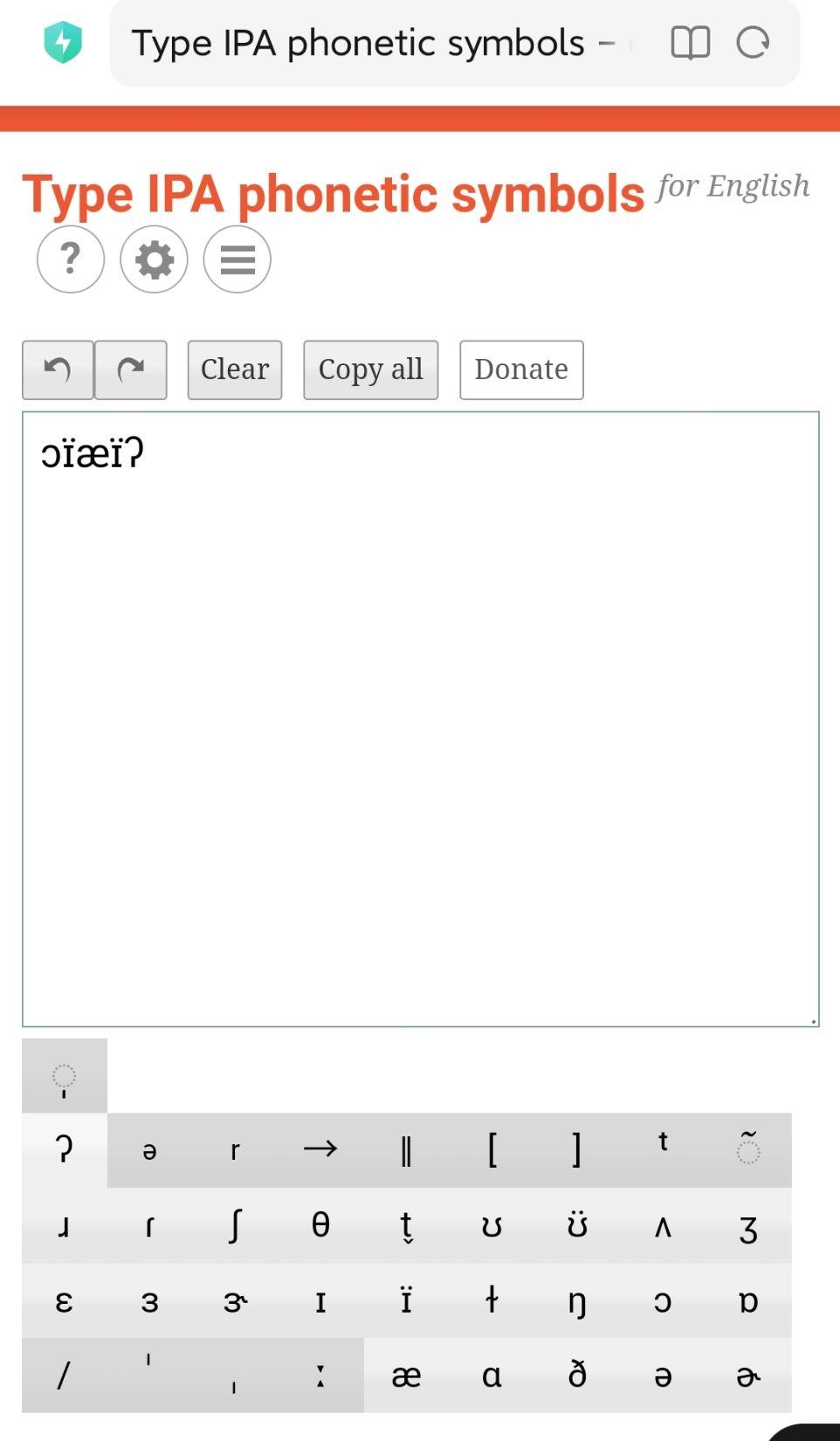Open the Donate link
Screen dimensions: 840x1441
(x=521, y=369)
